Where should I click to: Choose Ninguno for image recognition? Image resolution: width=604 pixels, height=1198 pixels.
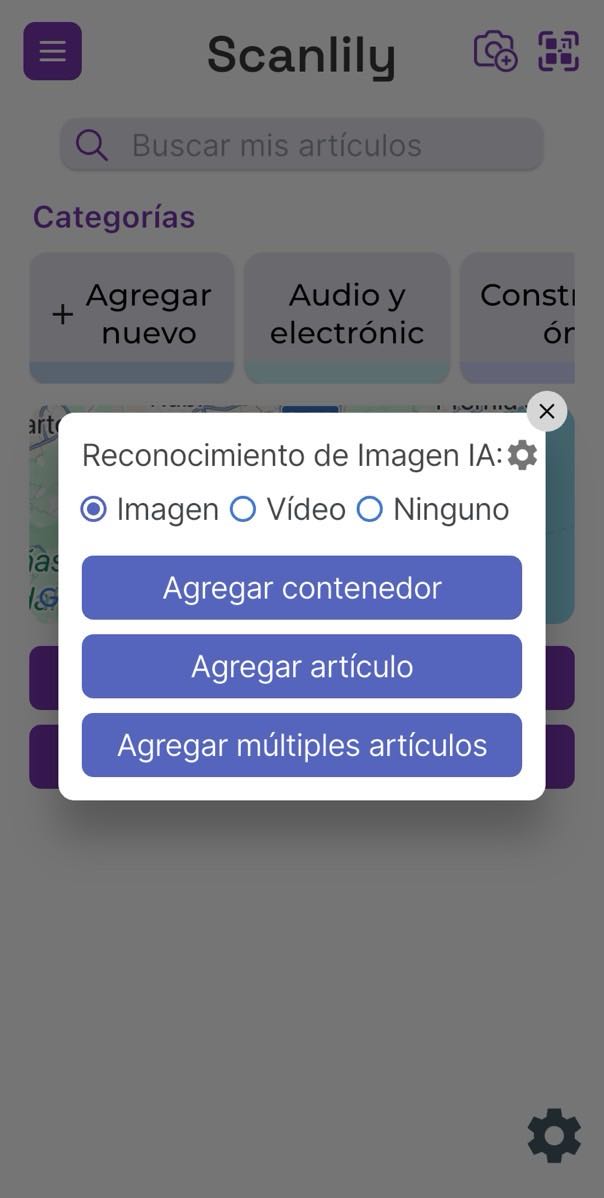[370, 510]
